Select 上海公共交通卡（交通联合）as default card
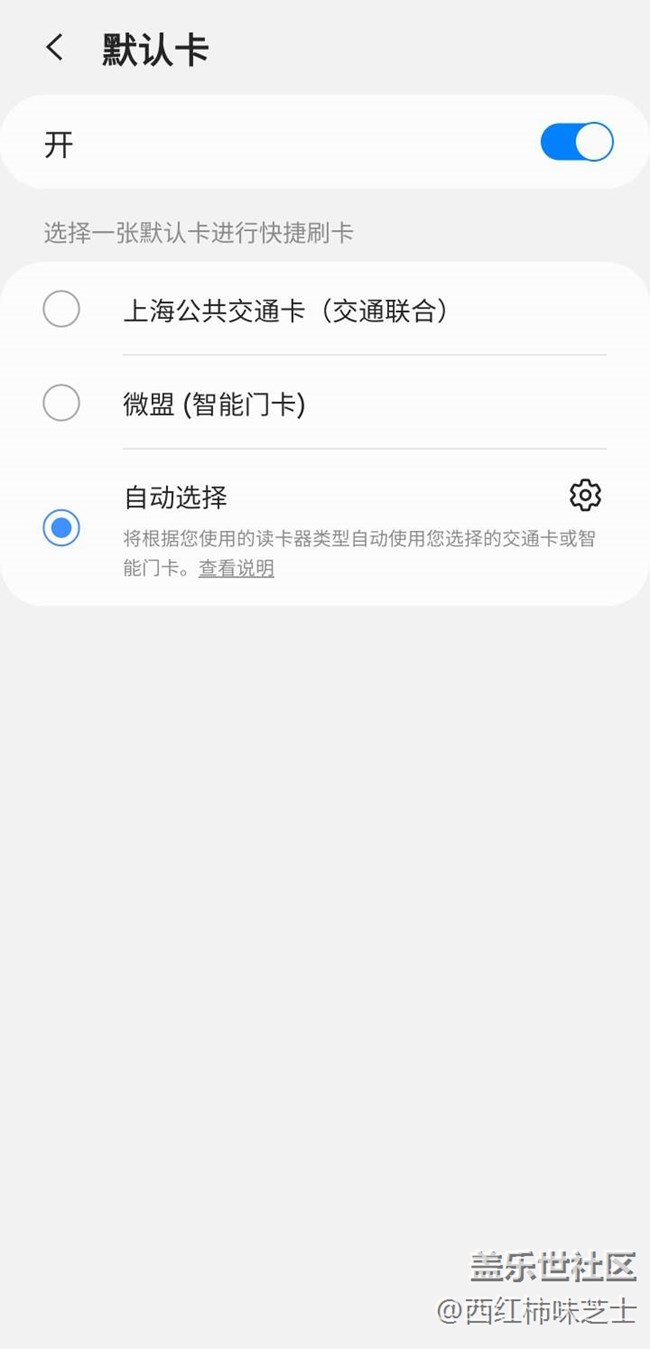Image resolution: width=650 pixels, height=1349 pixels. [x=62, y=310]
